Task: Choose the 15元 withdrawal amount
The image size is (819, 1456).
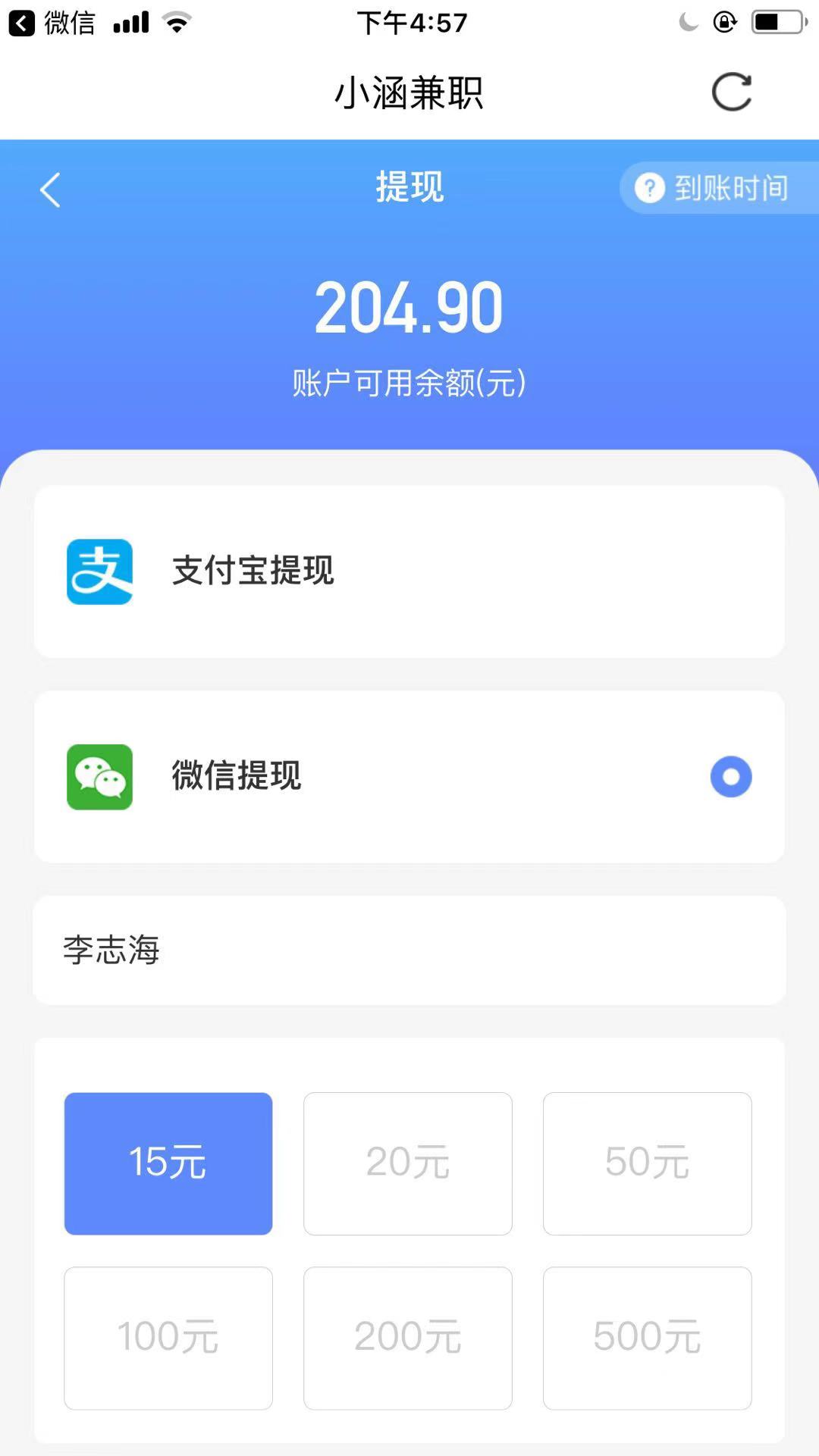Action: click(x=168, y=1163)
